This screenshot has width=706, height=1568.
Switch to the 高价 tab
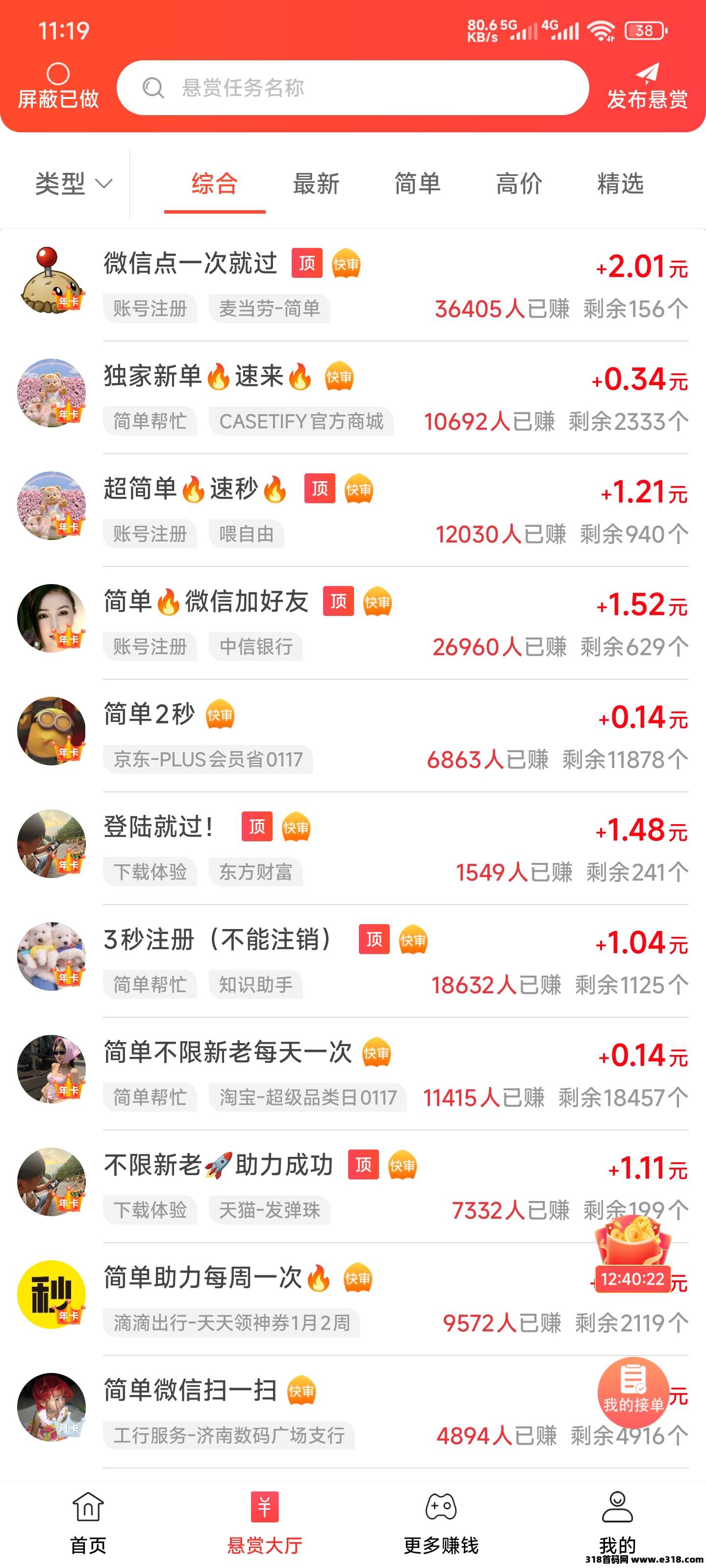(519, 183)
